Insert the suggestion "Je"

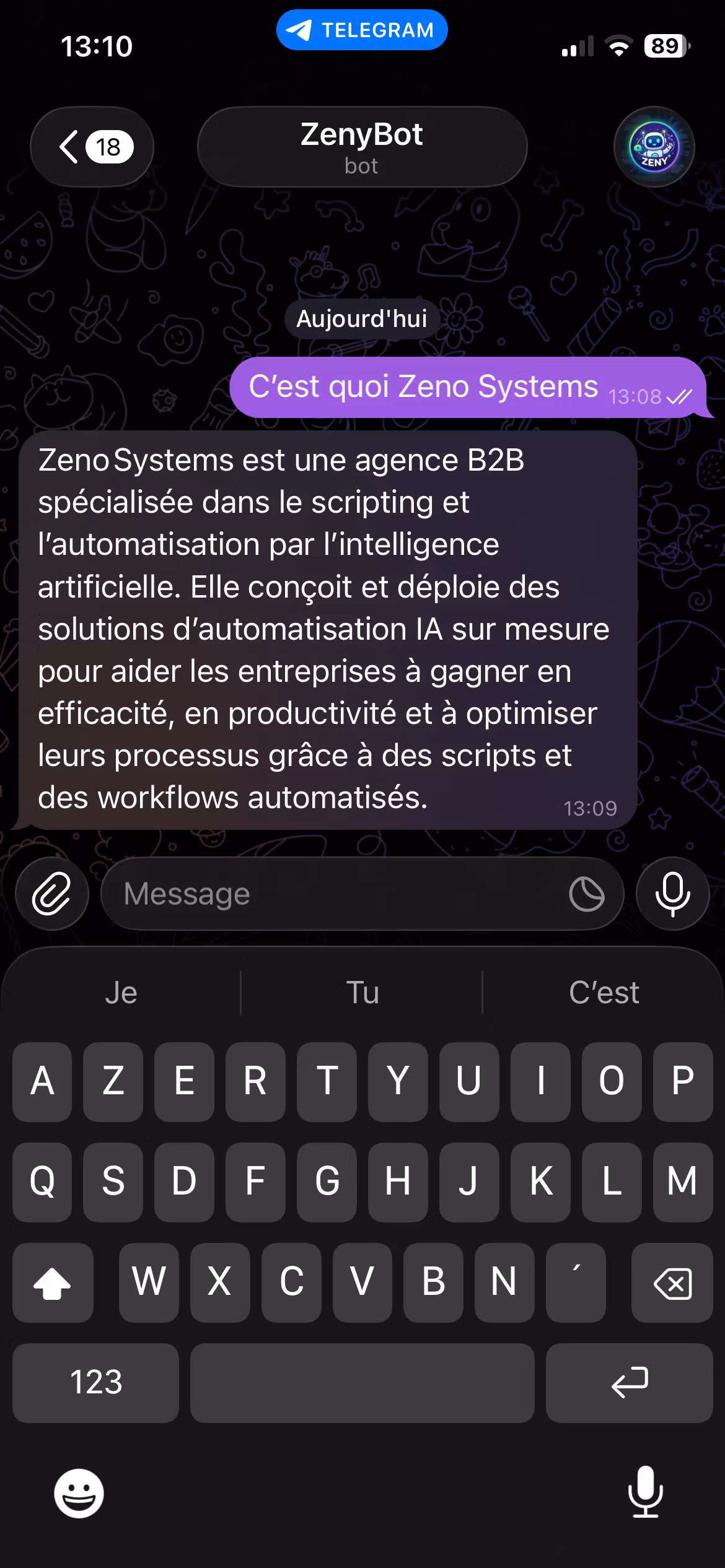[121, 993]
